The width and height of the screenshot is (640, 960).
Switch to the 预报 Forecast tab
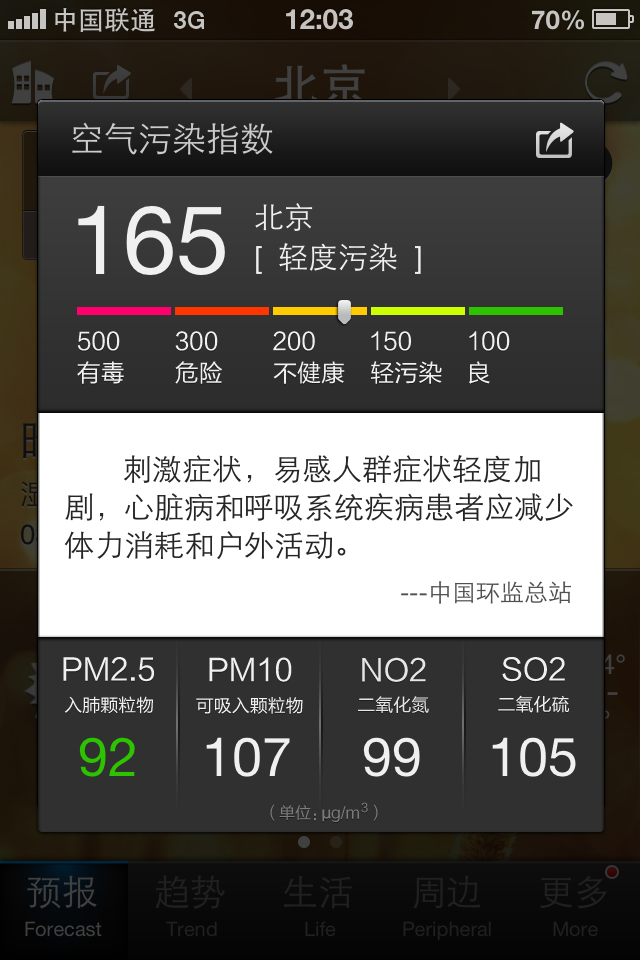(63, 908)
